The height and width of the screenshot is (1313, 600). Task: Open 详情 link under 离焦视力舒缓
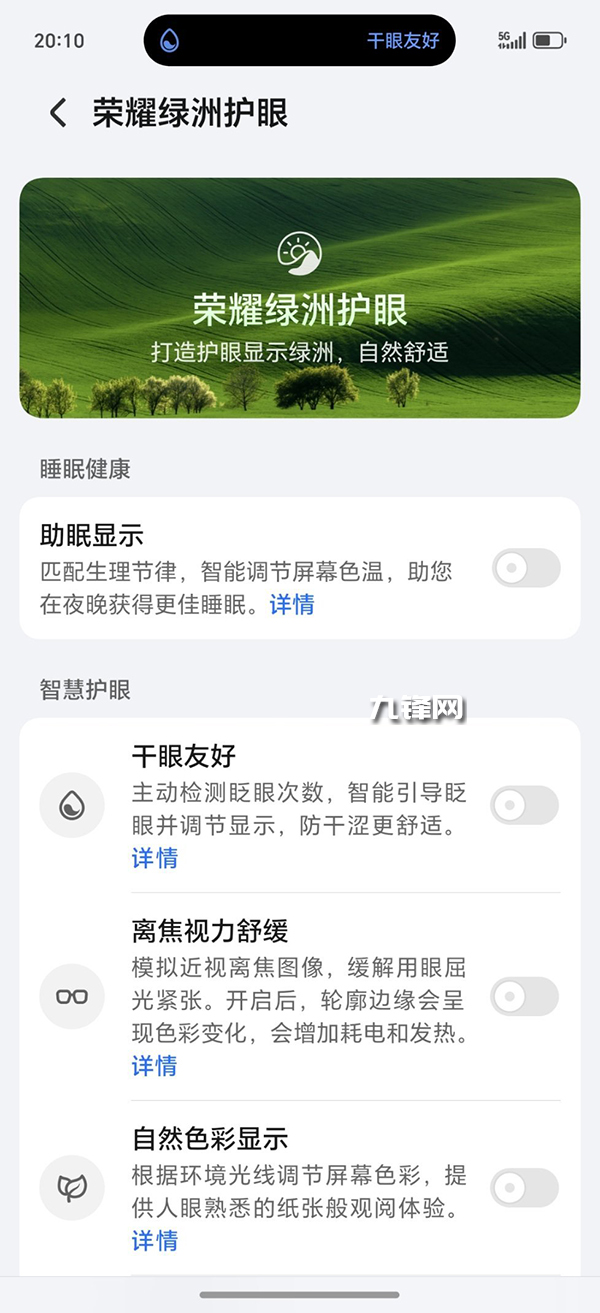pyautogui.click(x=155, y=1066)
